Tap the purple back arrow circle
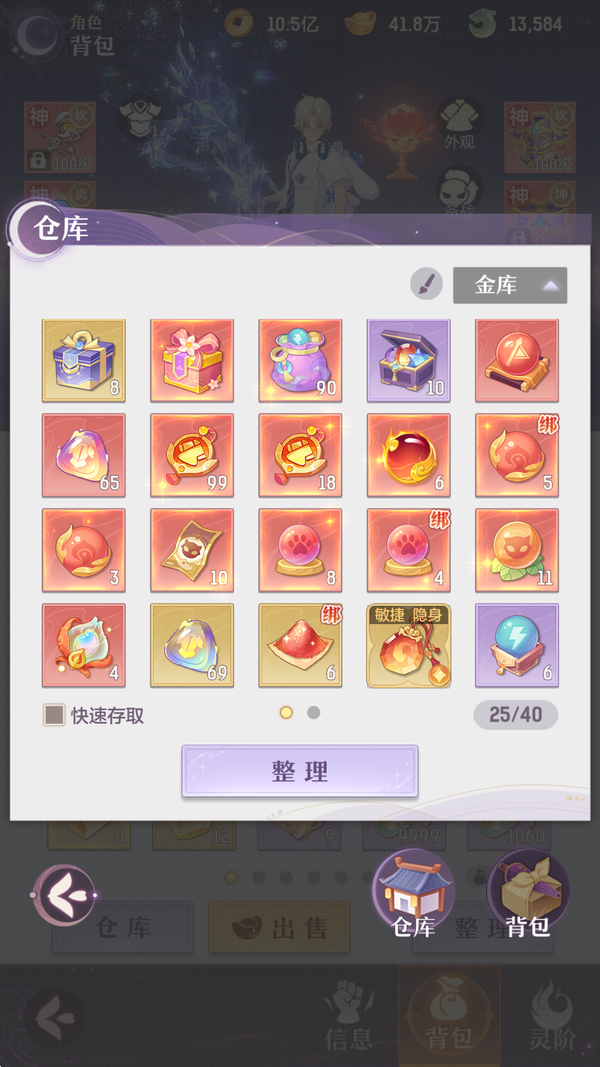This screenshot has height=1067, width=600. point(64,895)
